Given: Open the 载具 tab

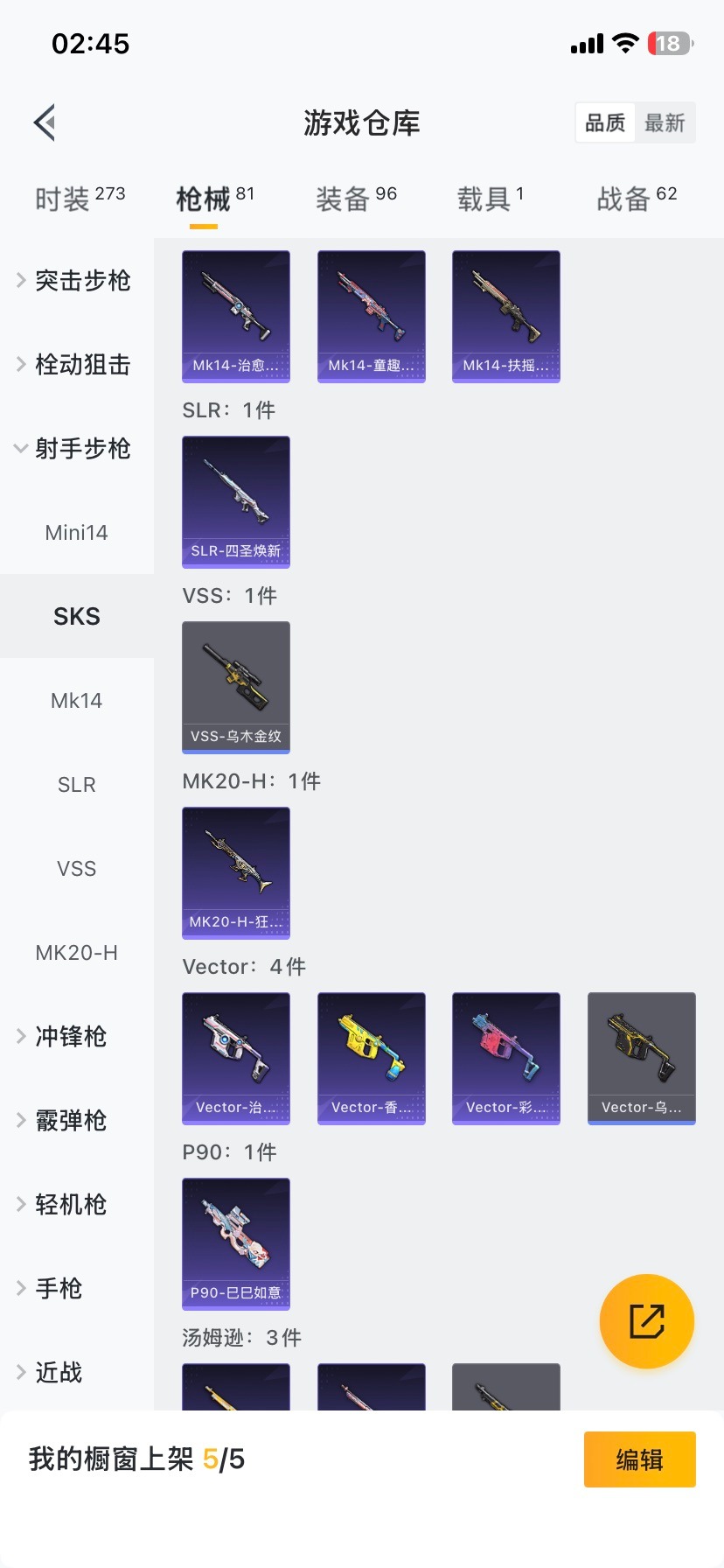Looking at the screenshot, I should 490,199.
